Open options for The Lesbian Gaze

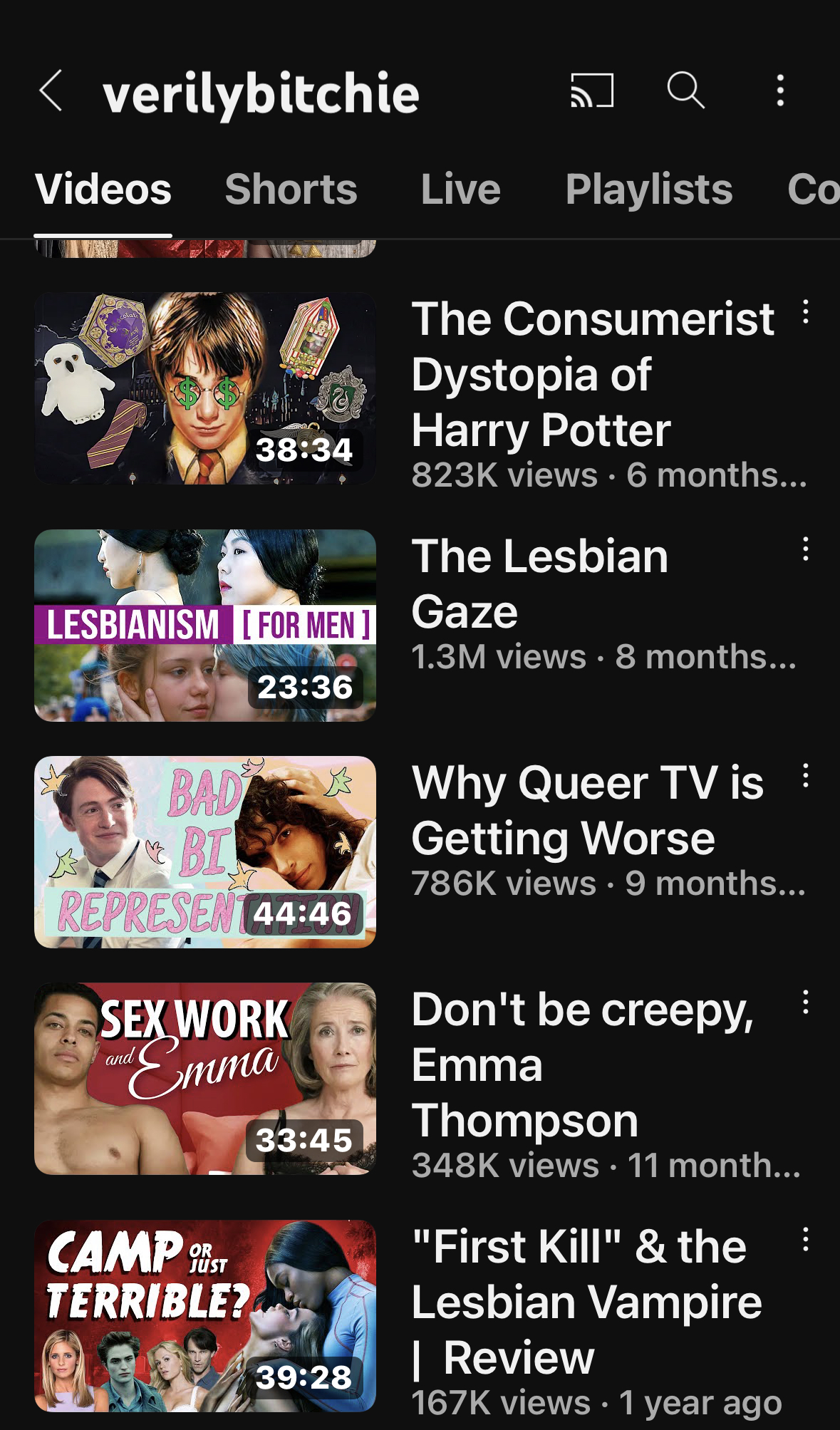(805, 549)
